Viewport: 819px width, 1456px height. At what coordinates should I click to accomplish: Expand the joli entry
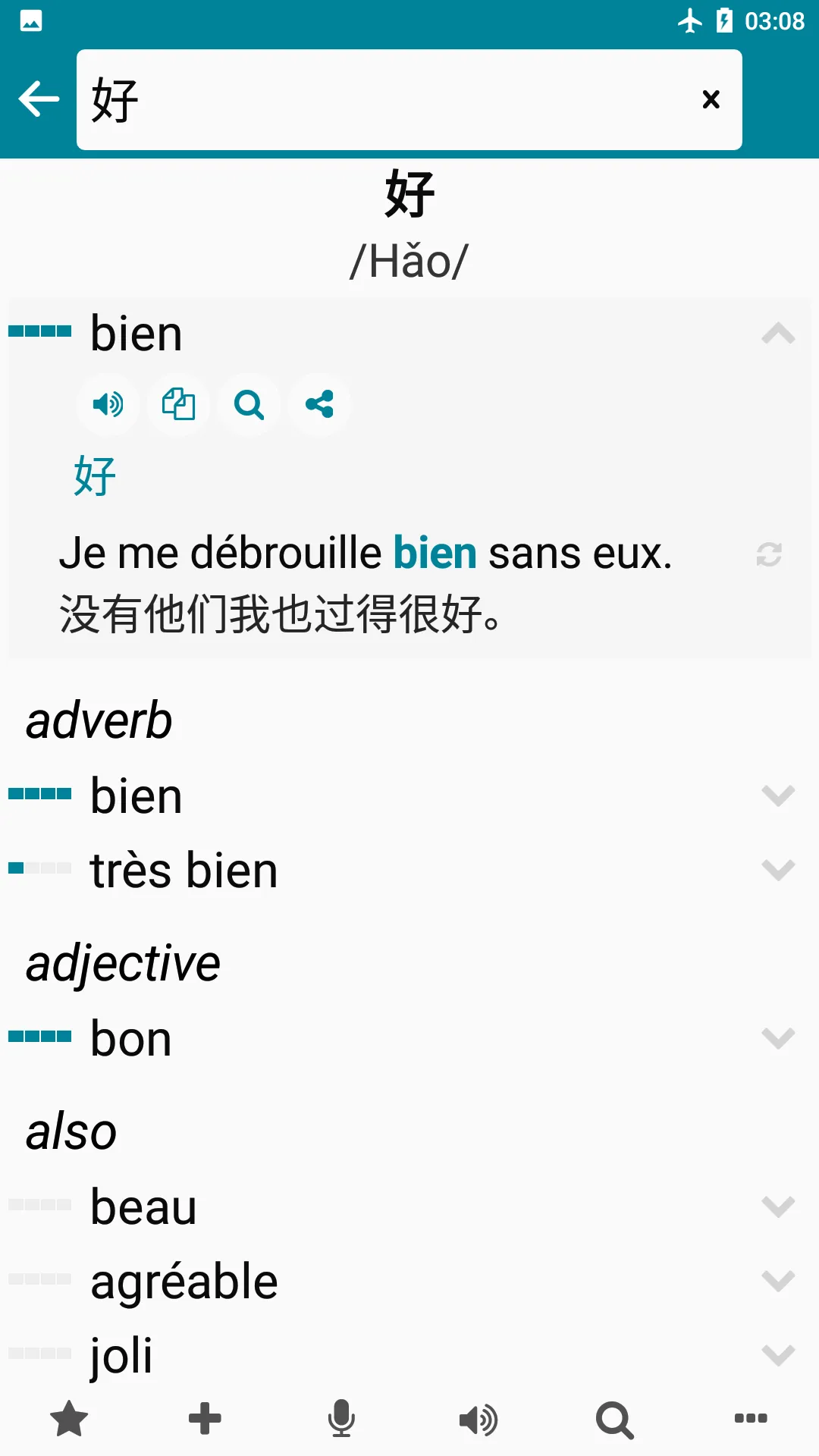tap(778, 1354)
